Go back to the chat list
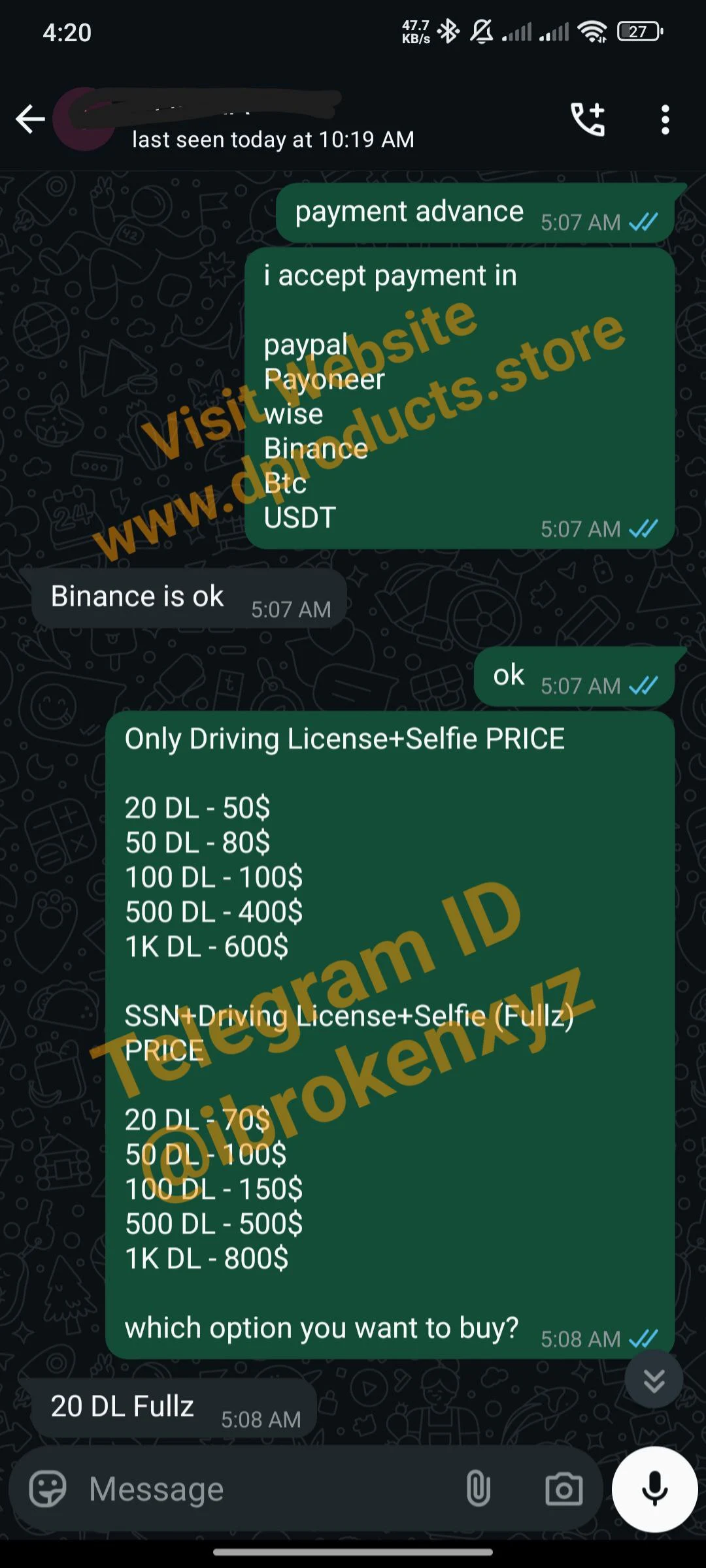706x1568 pixels. coord(30,120)
